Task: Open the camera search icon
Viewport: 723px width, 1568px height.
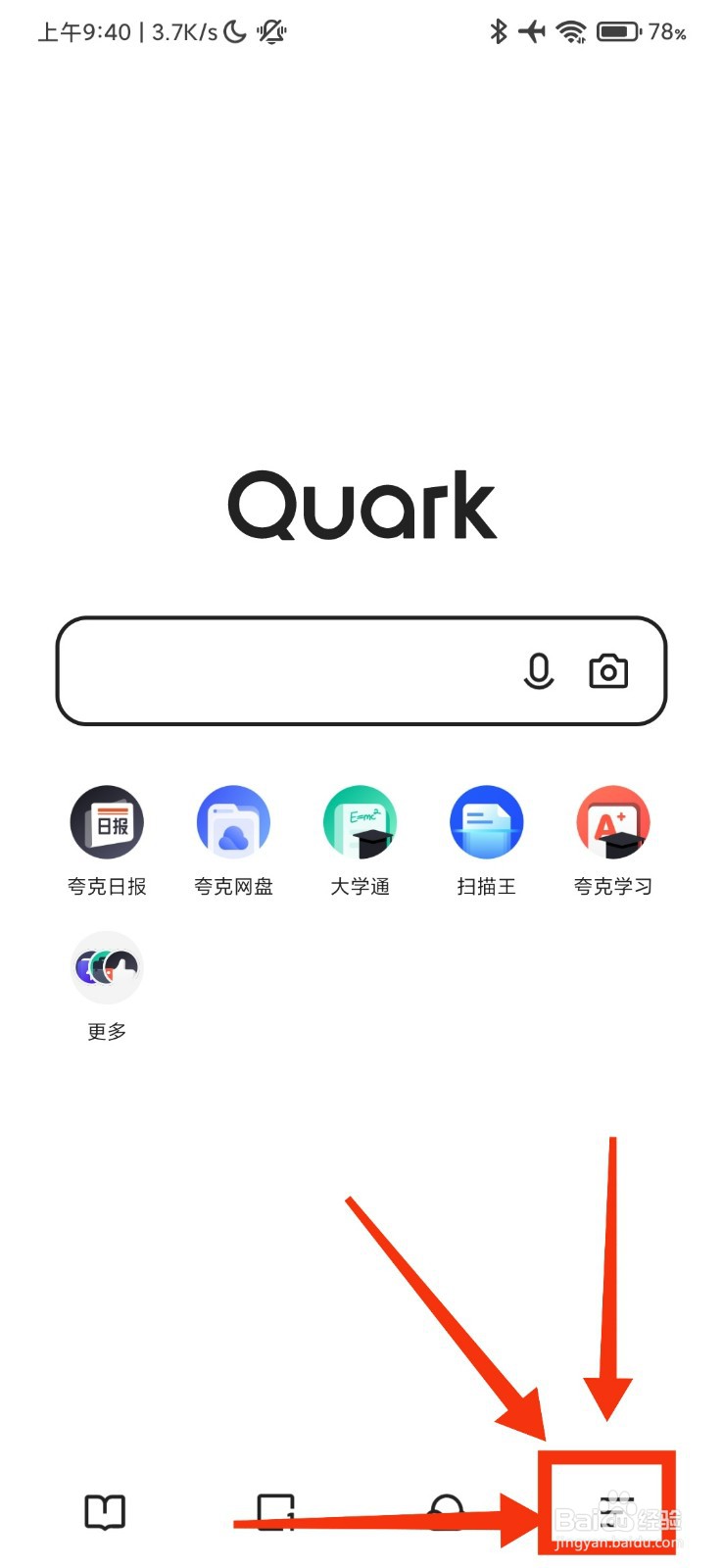Action: 608,670
